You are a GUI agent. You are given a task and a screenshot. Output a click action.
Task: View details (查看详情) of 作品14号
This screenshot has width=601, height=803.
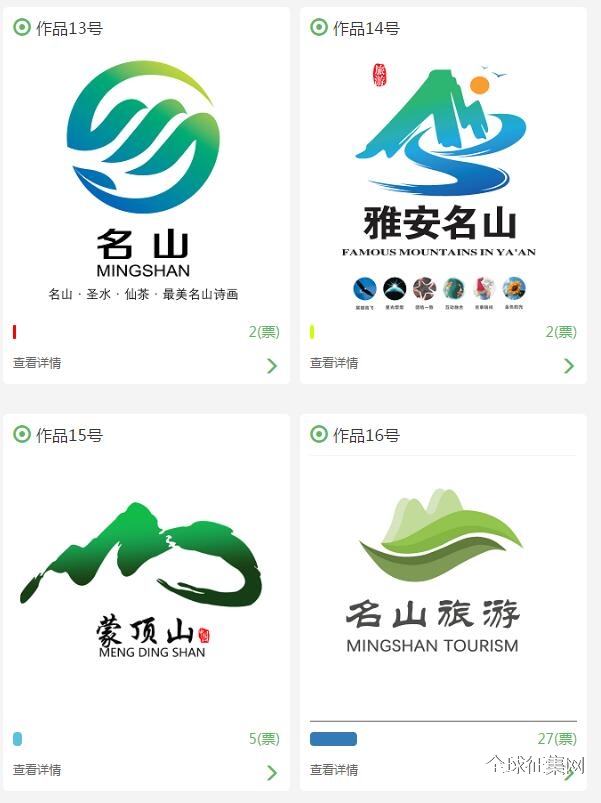[334, 363]
